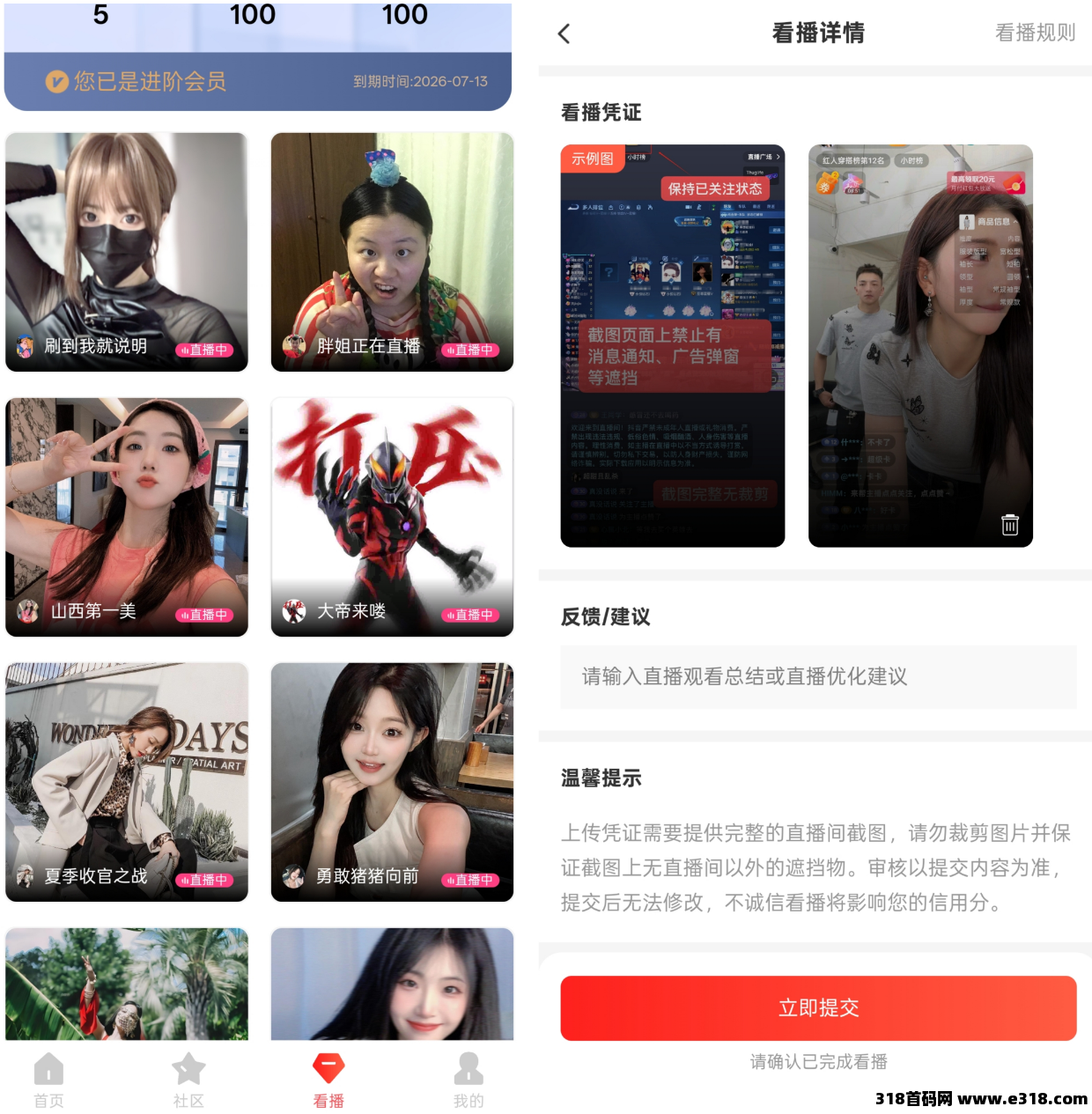
Task: Open the 胖姐正在直播 live stream
Action: 392,252
